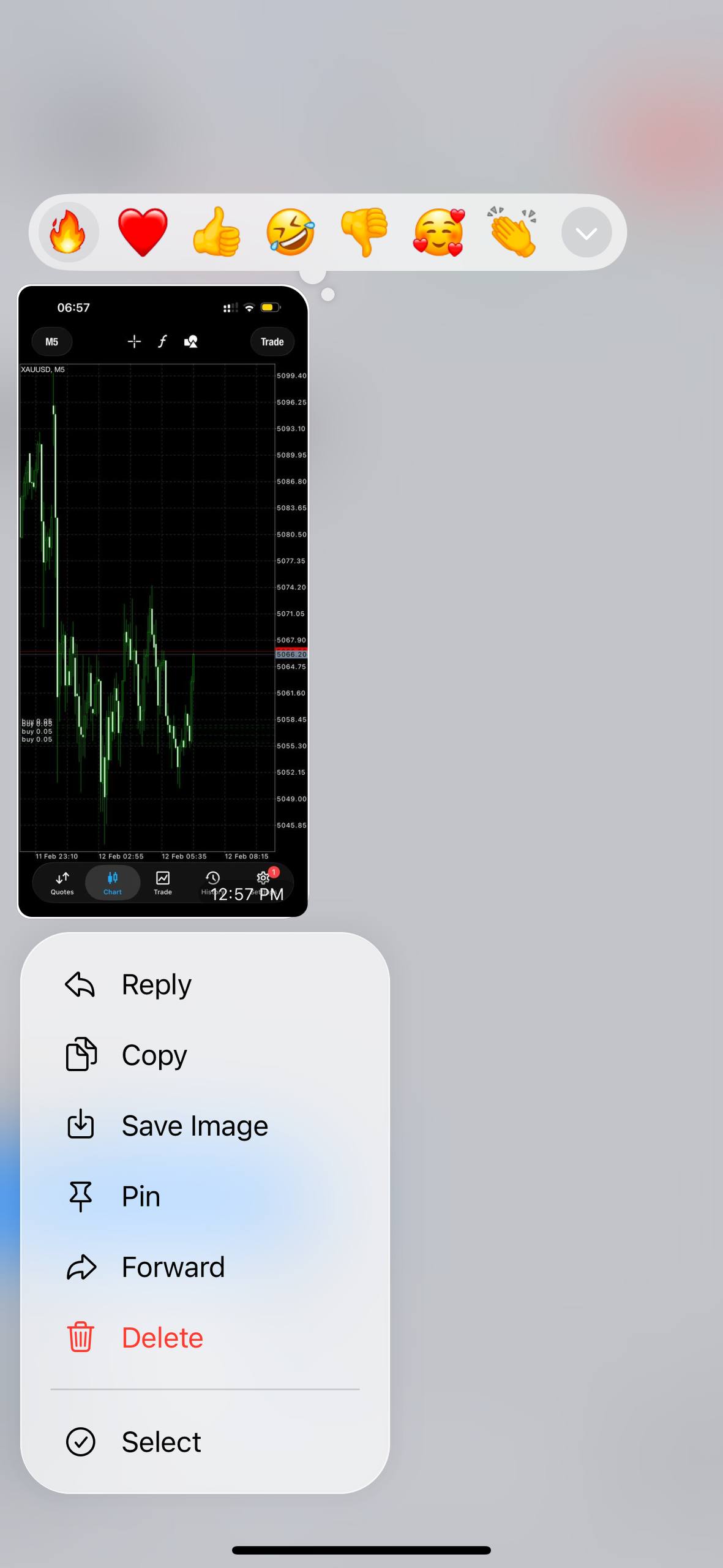Tap Delete to remove the message
Viewport: 723px width, 1568px height.
coord(162,1337)
